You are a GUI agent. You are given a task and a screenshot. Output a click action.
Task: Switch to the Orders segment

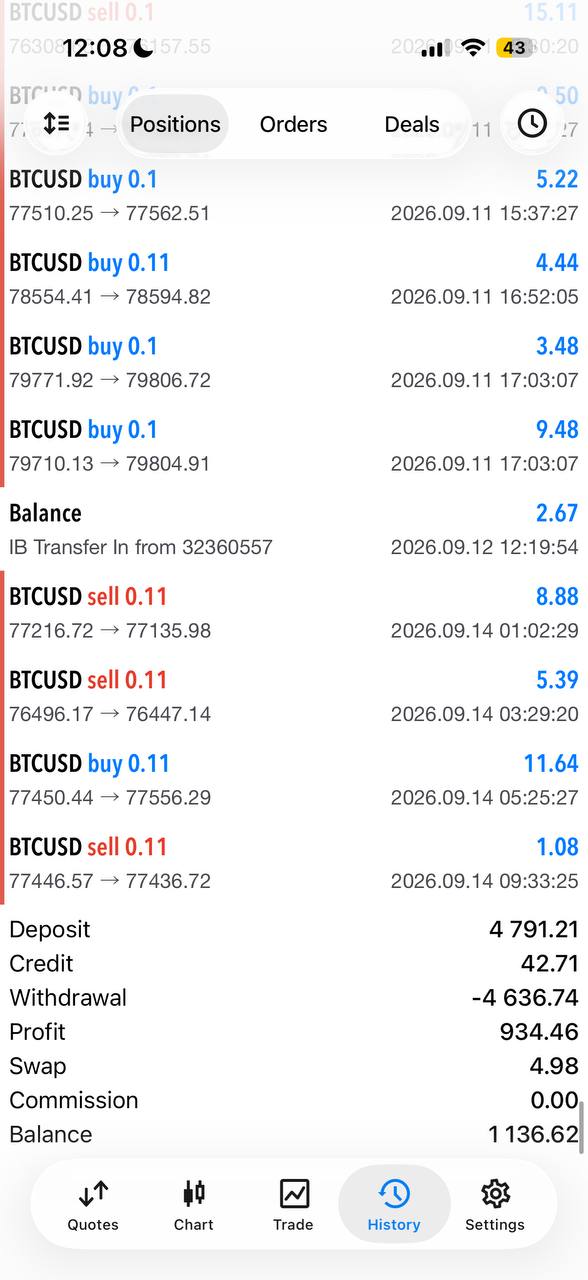[x=293, y=124]
